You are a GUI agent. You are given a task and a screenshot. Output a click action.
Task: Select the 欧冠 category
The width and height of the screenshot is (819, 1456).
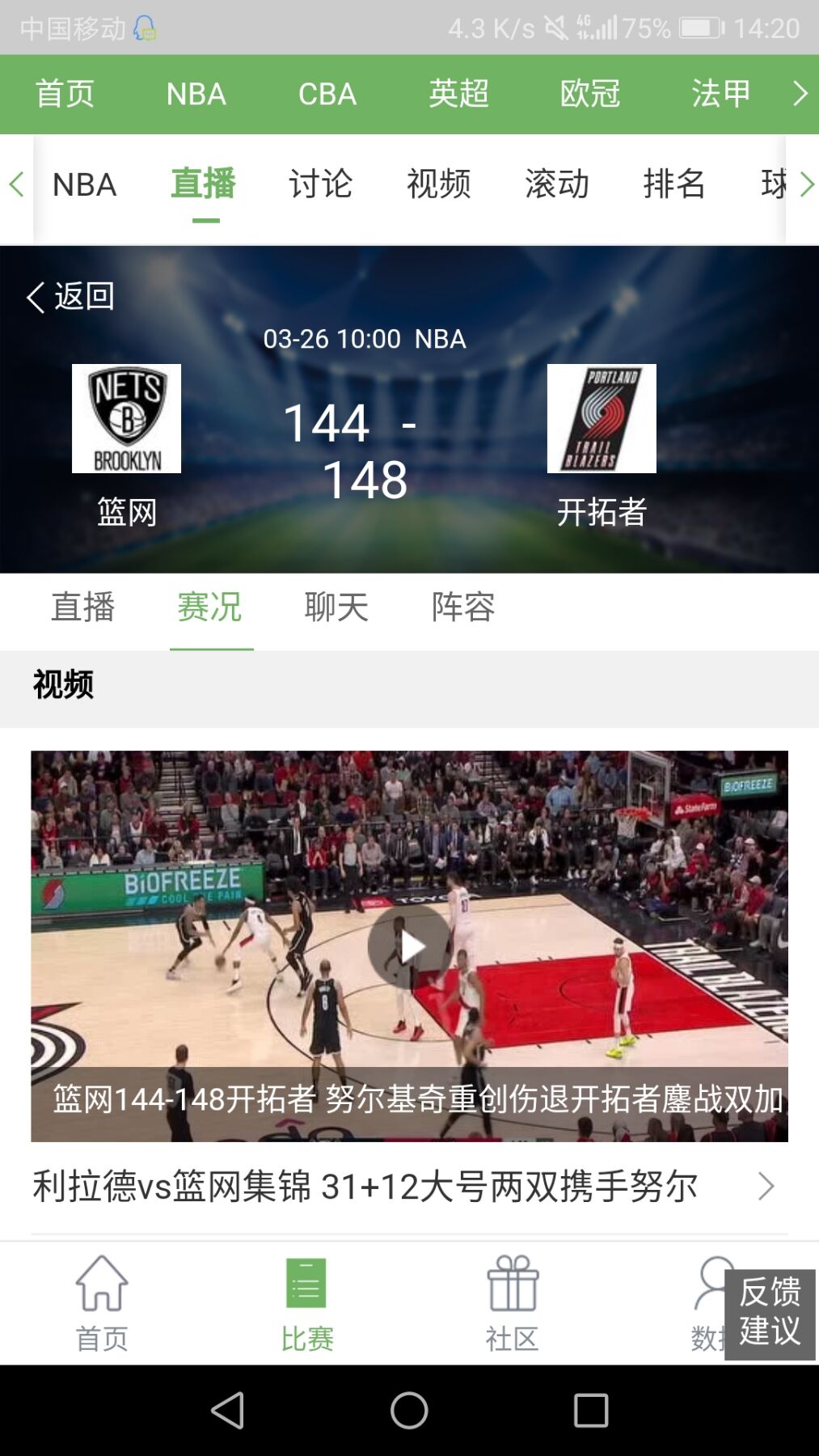click(589, 94)
